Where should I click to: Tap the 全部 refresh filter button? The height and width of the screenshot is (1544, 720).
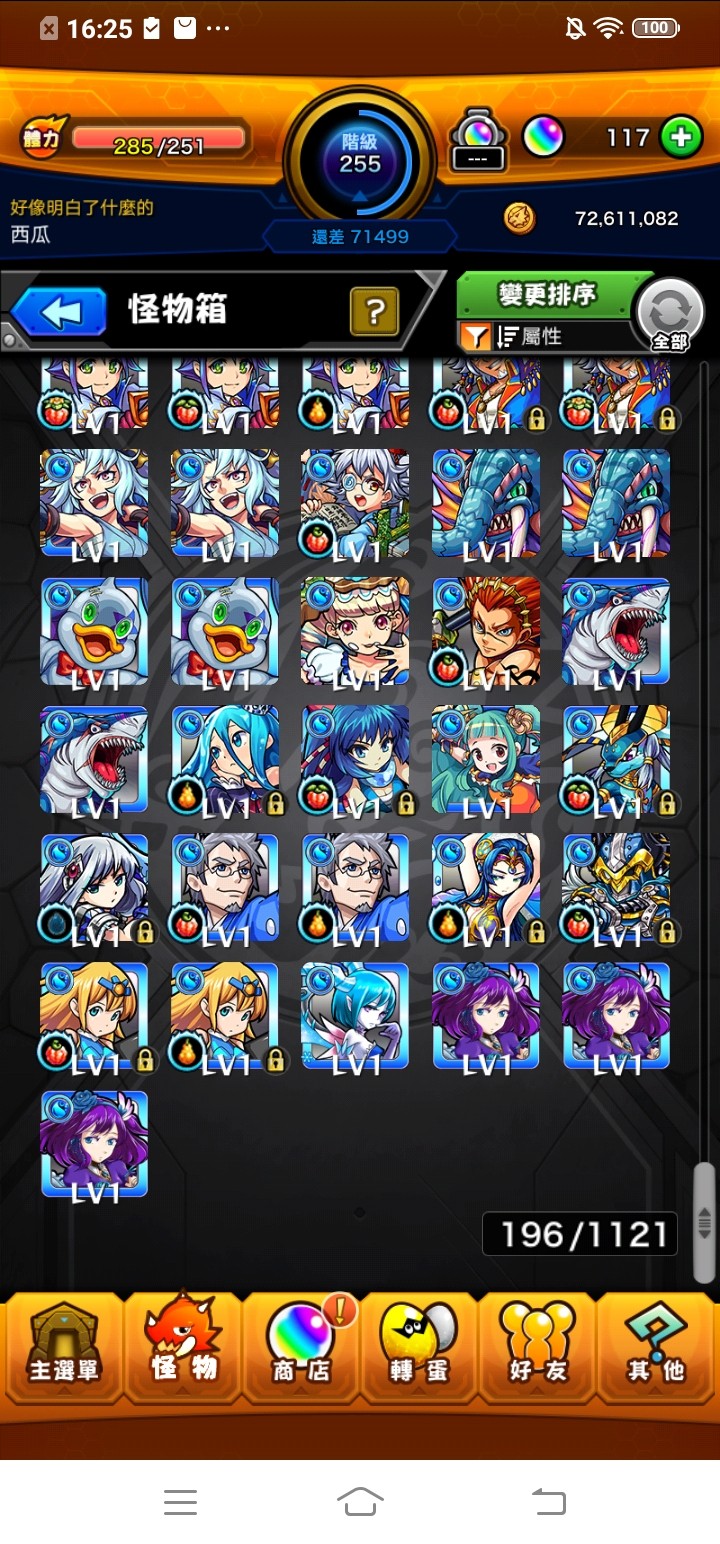[669, 315]
